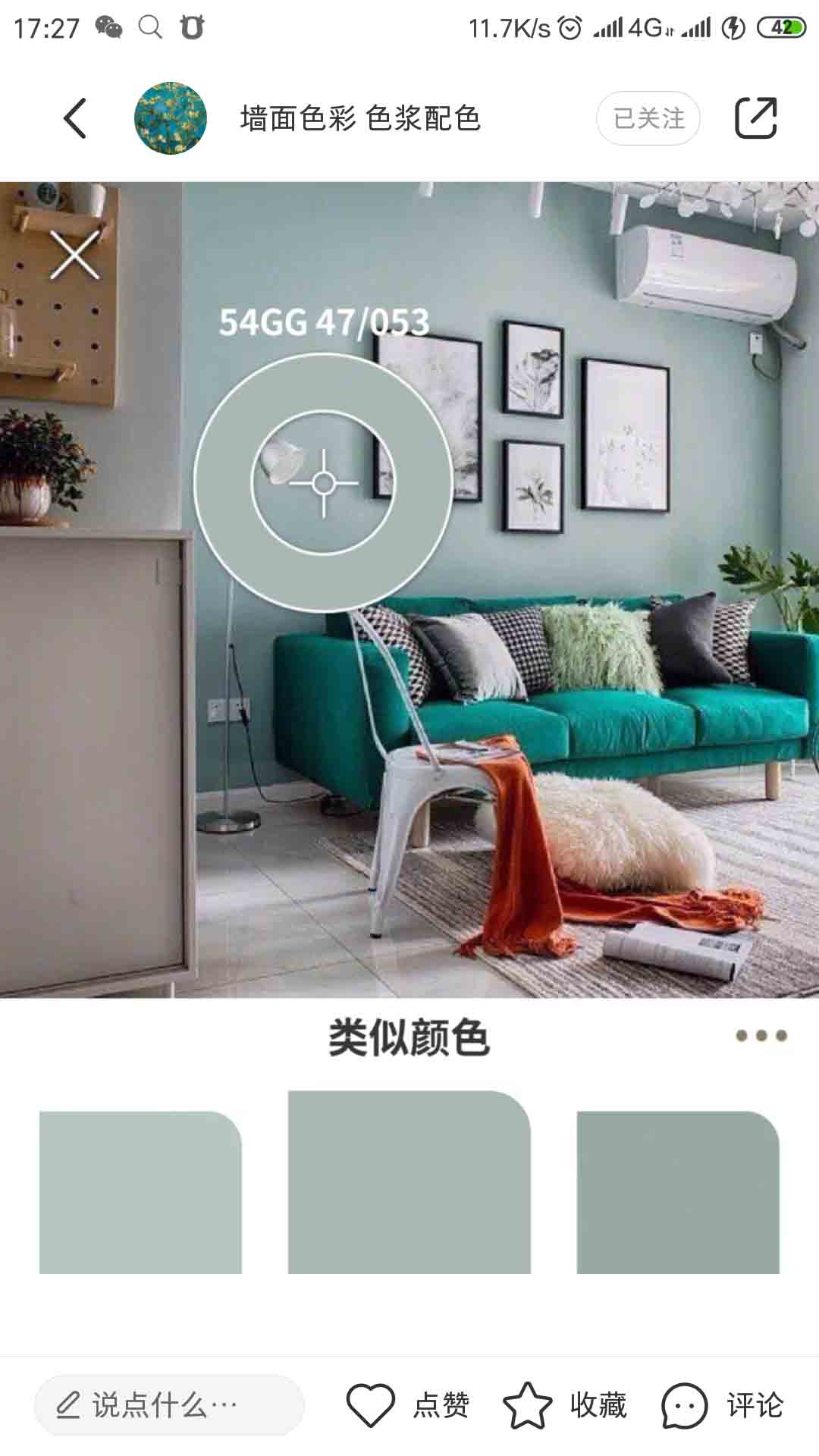Open the author's profile avatar
This screenshot has height=1456, width=819.
point(171,118)
